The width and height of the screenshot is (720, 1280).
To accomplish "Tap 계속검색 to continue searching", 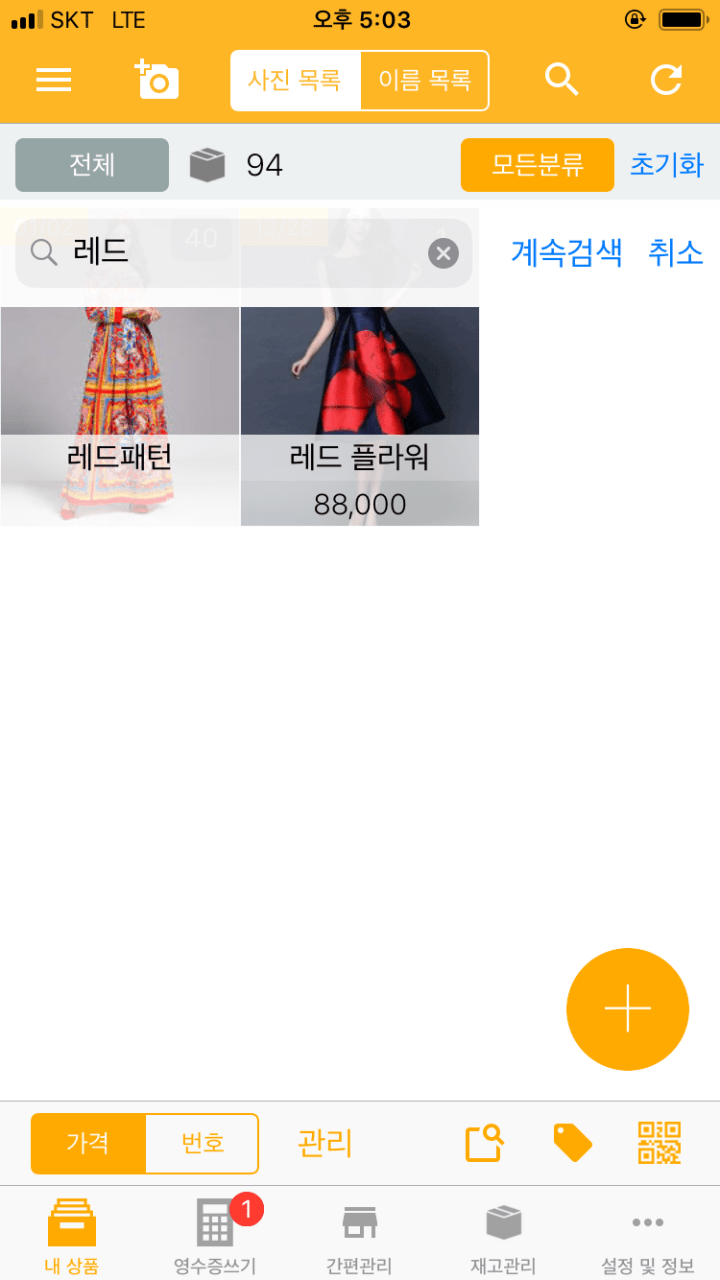I will (x=566, y=253).
